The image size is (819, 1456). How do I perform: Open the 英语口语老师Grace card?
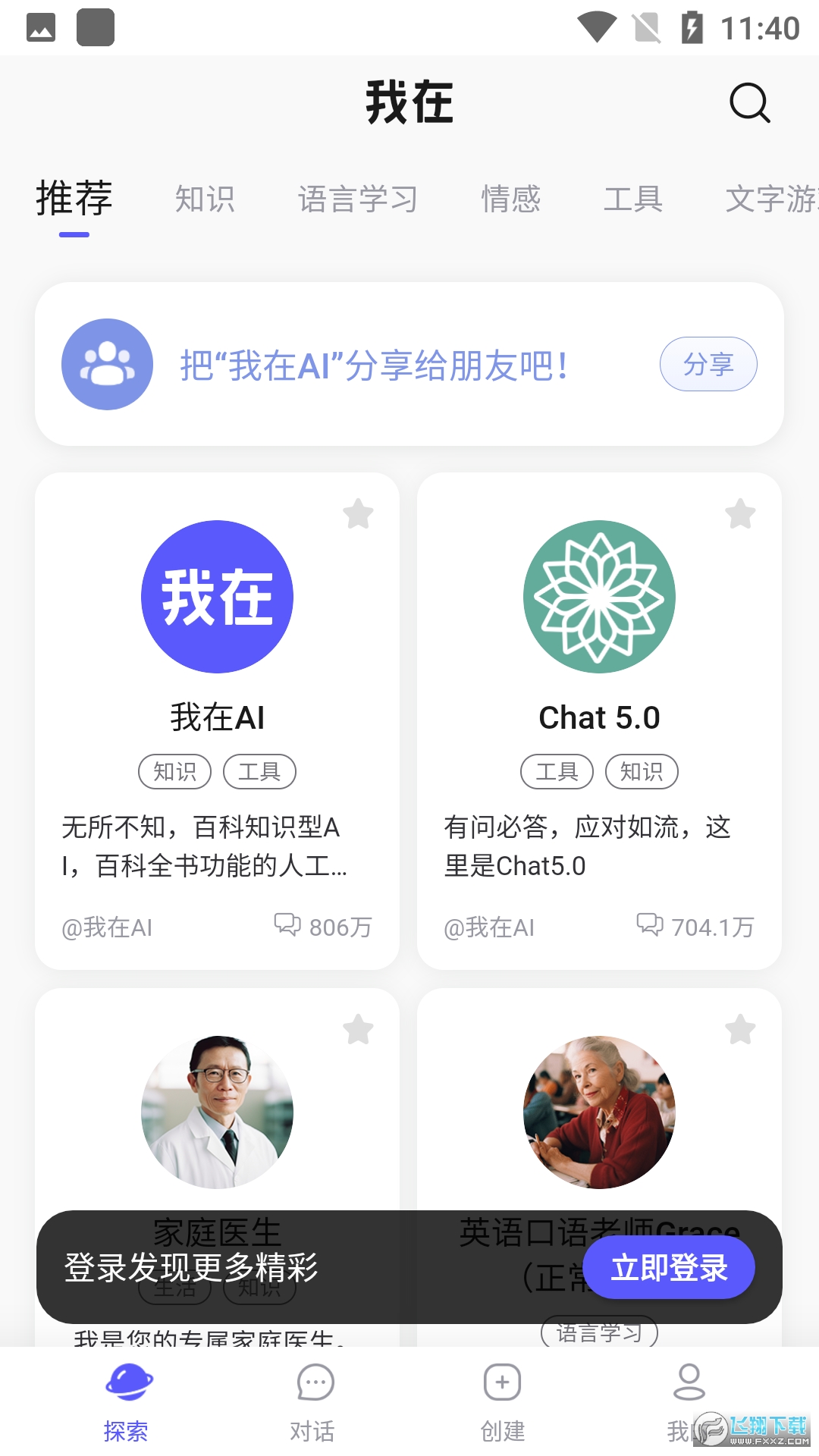point(599,1113)
